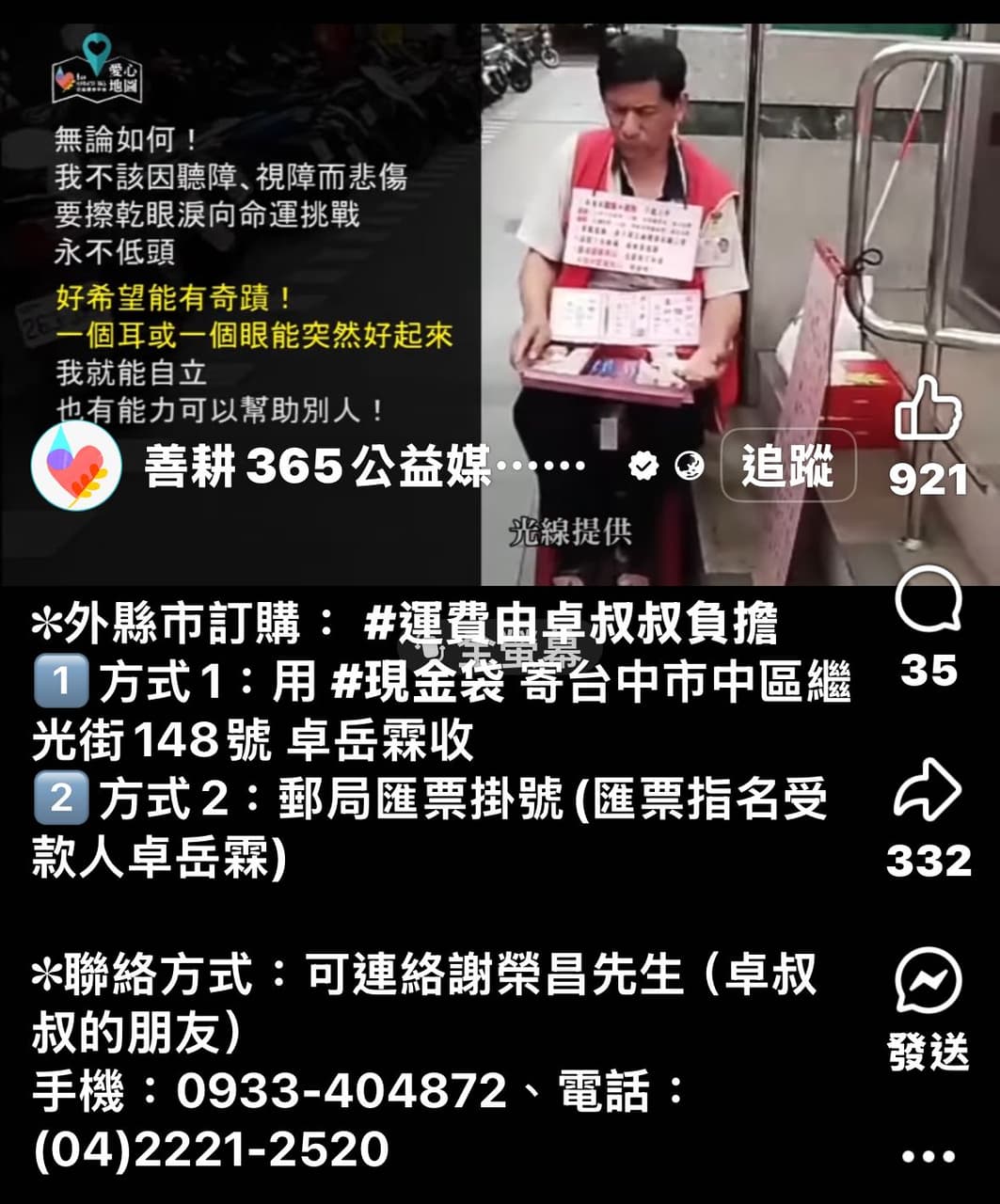The height and width of the screenshot is (1204, 1000).
Task: Open the comments on this reel
Action: [928, 600]
